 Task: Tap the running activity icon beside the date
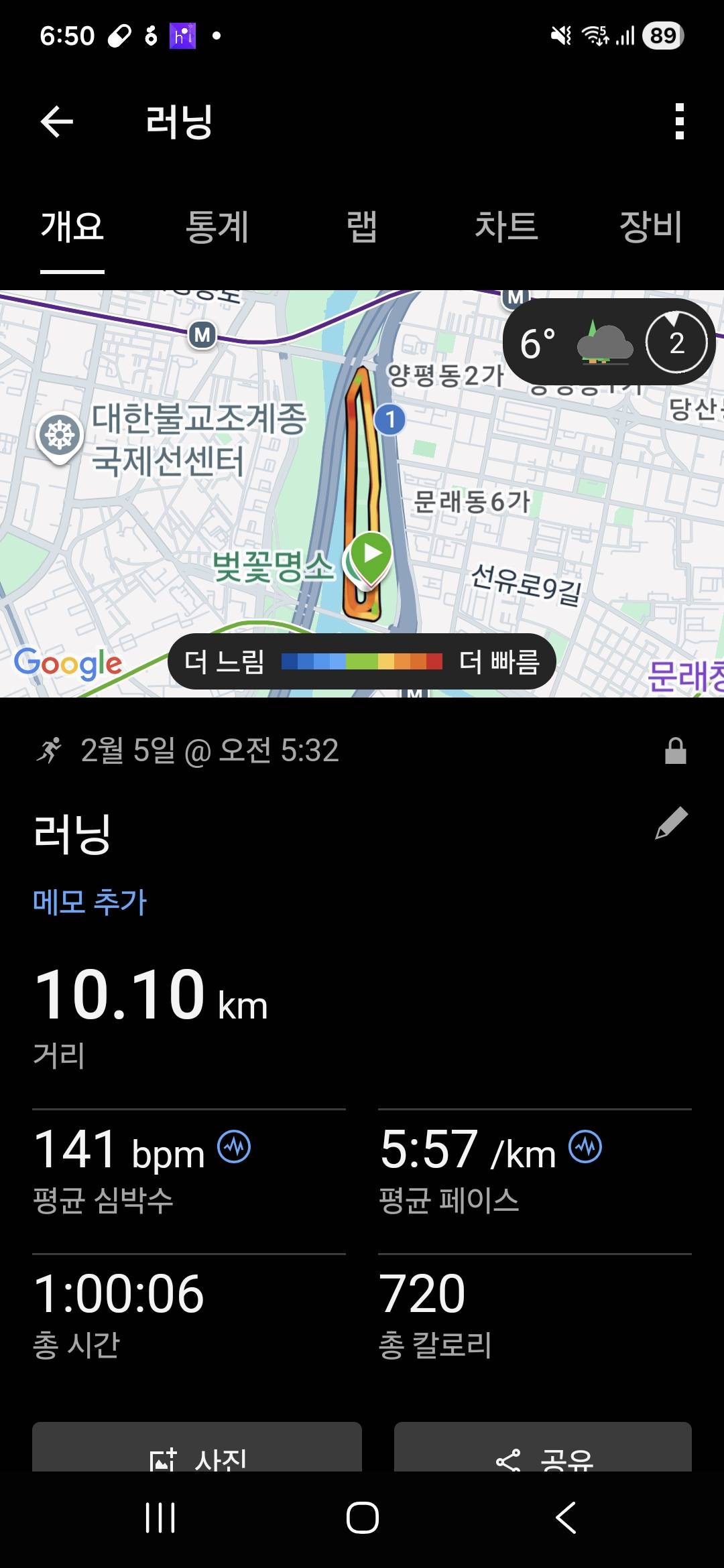click(51, 752)
